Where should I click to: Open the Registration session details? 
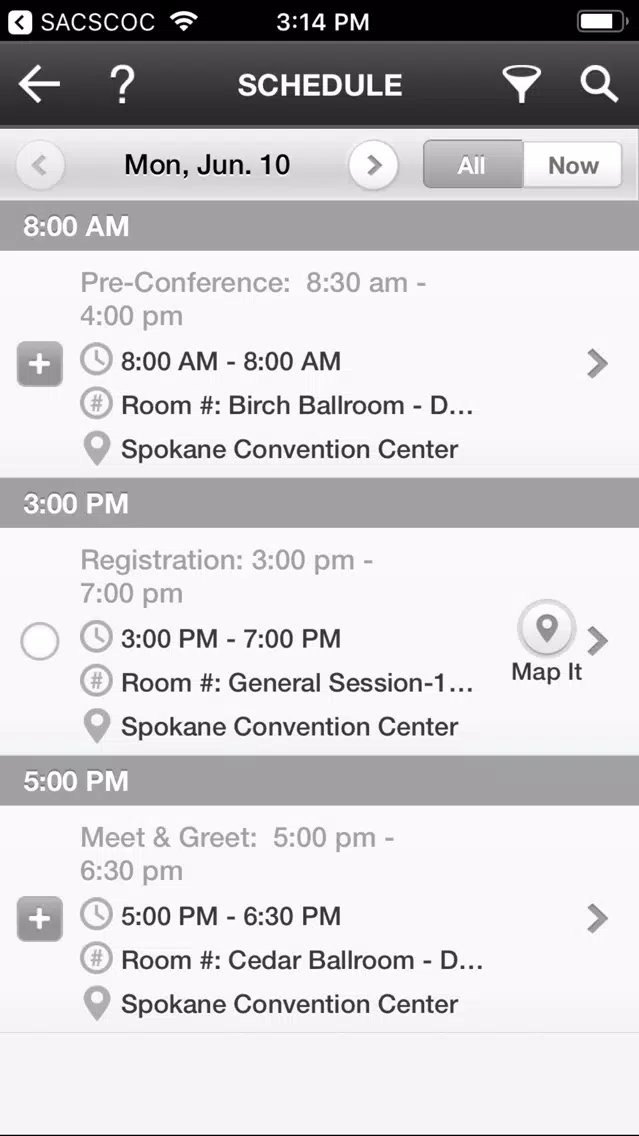pos(598,641)
